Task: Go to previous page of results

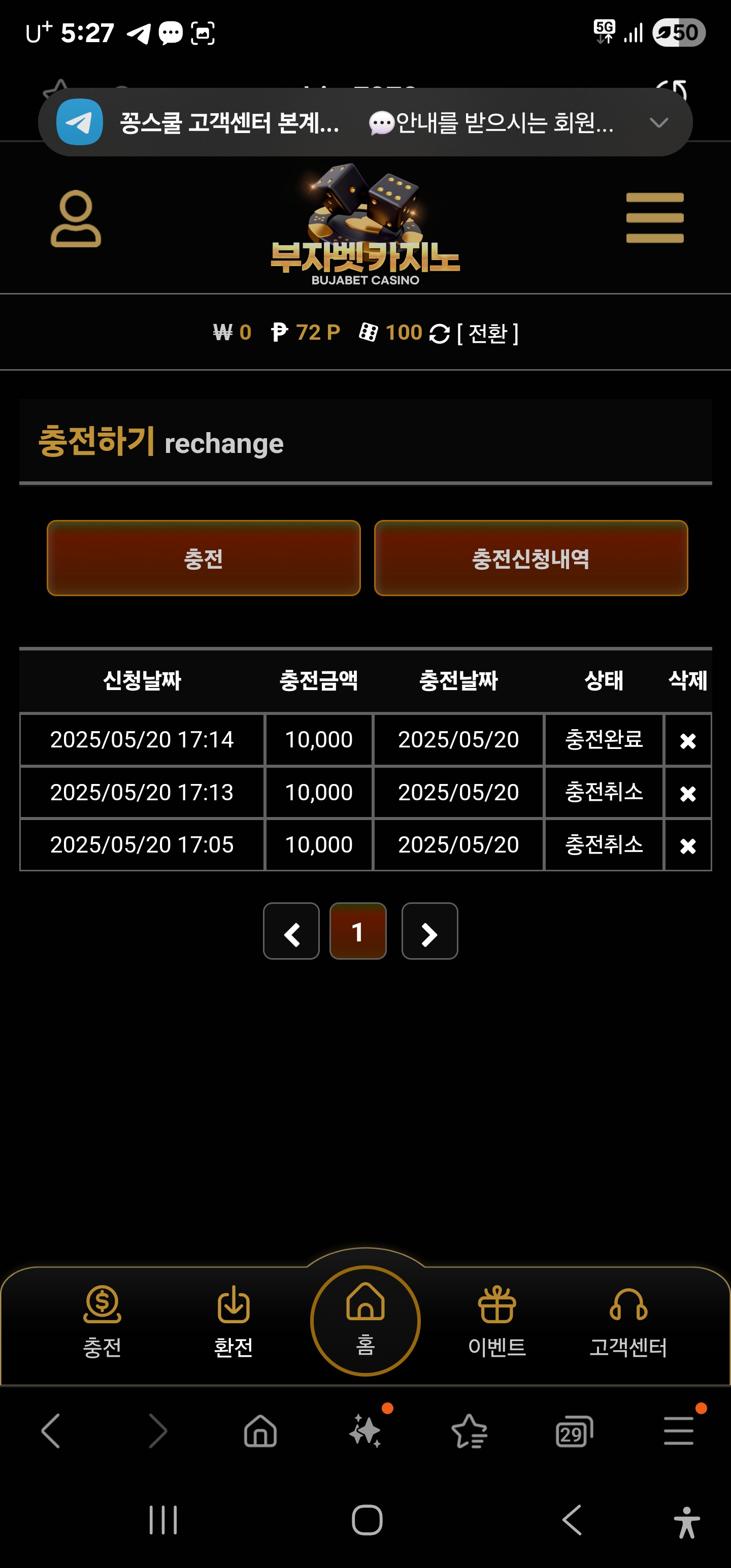Action: 291,931
